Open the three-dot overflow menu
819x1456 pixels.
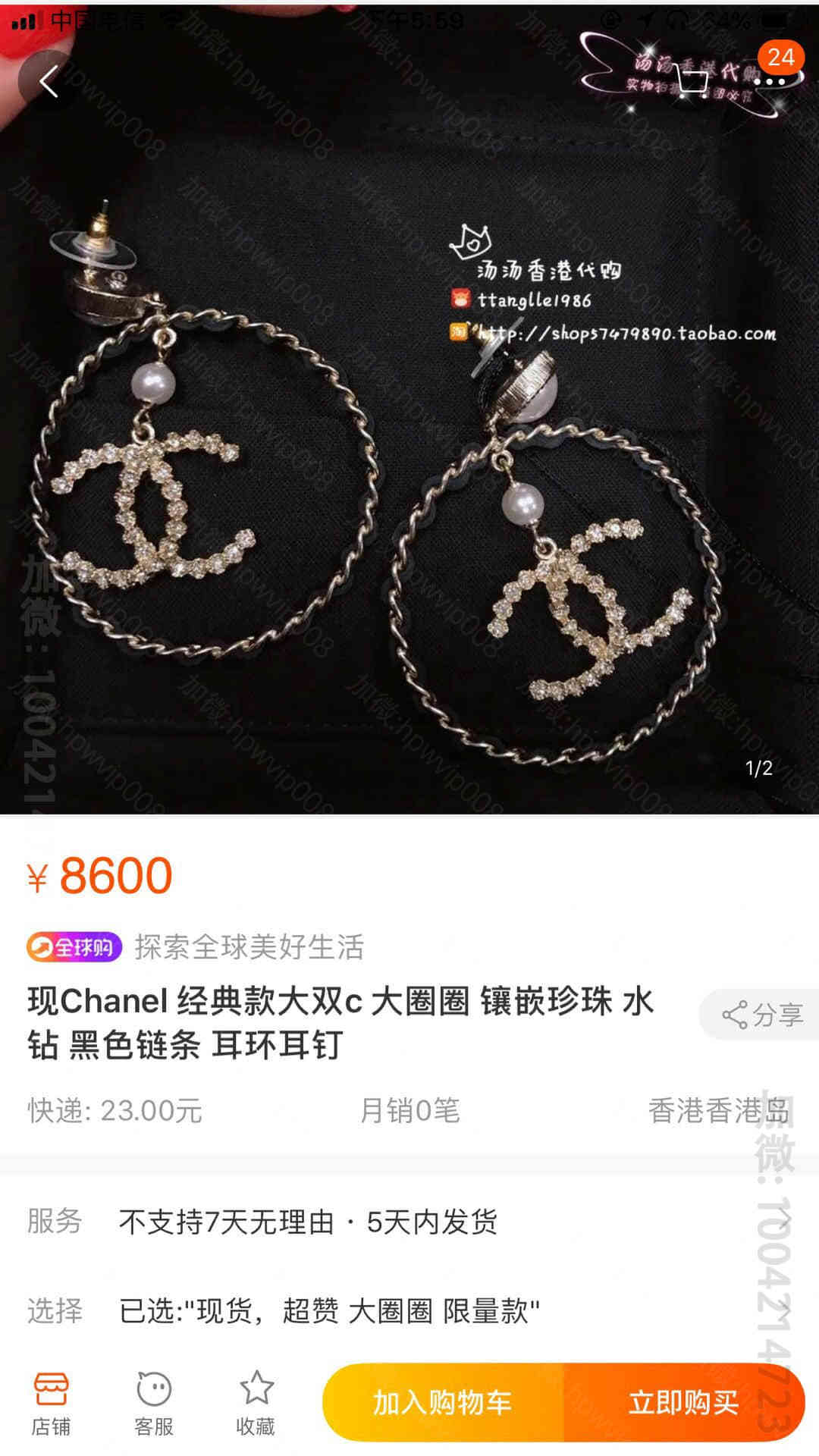coord(769,82)
